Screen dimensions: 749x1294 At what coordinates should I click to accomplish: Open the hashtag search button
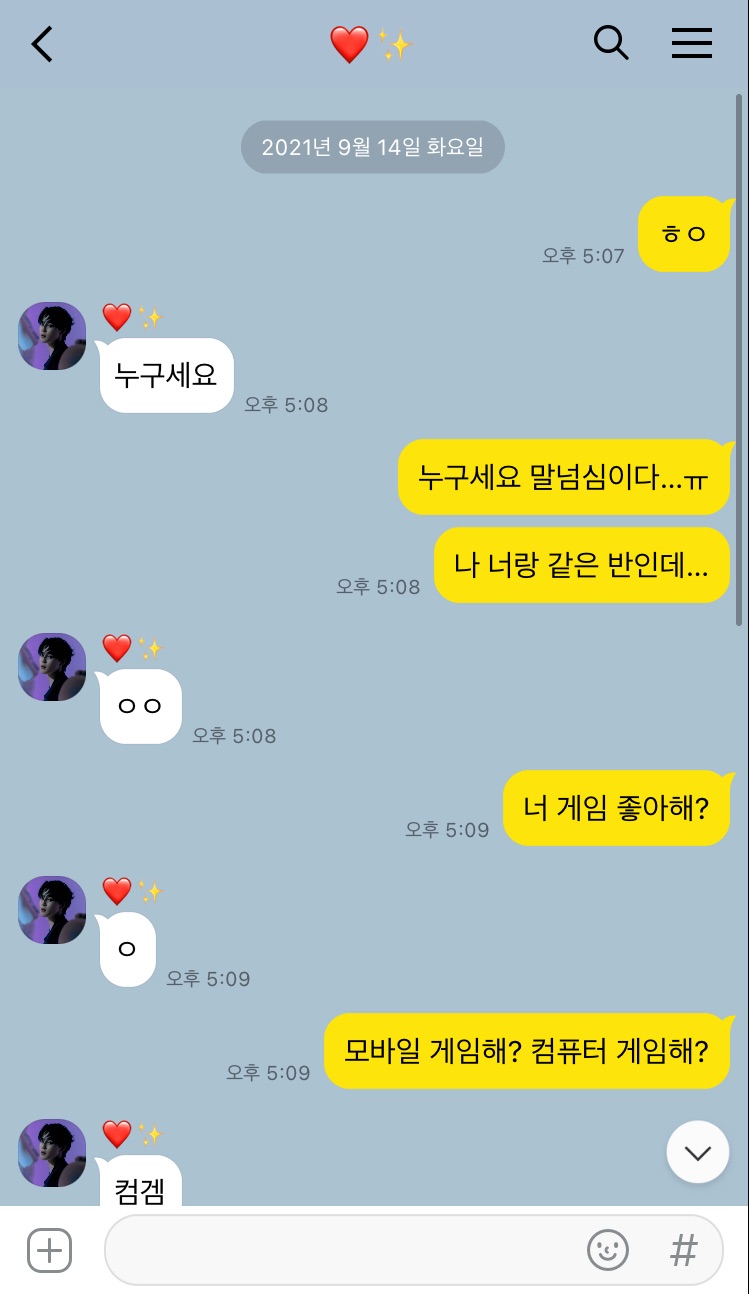point(683,1250)
